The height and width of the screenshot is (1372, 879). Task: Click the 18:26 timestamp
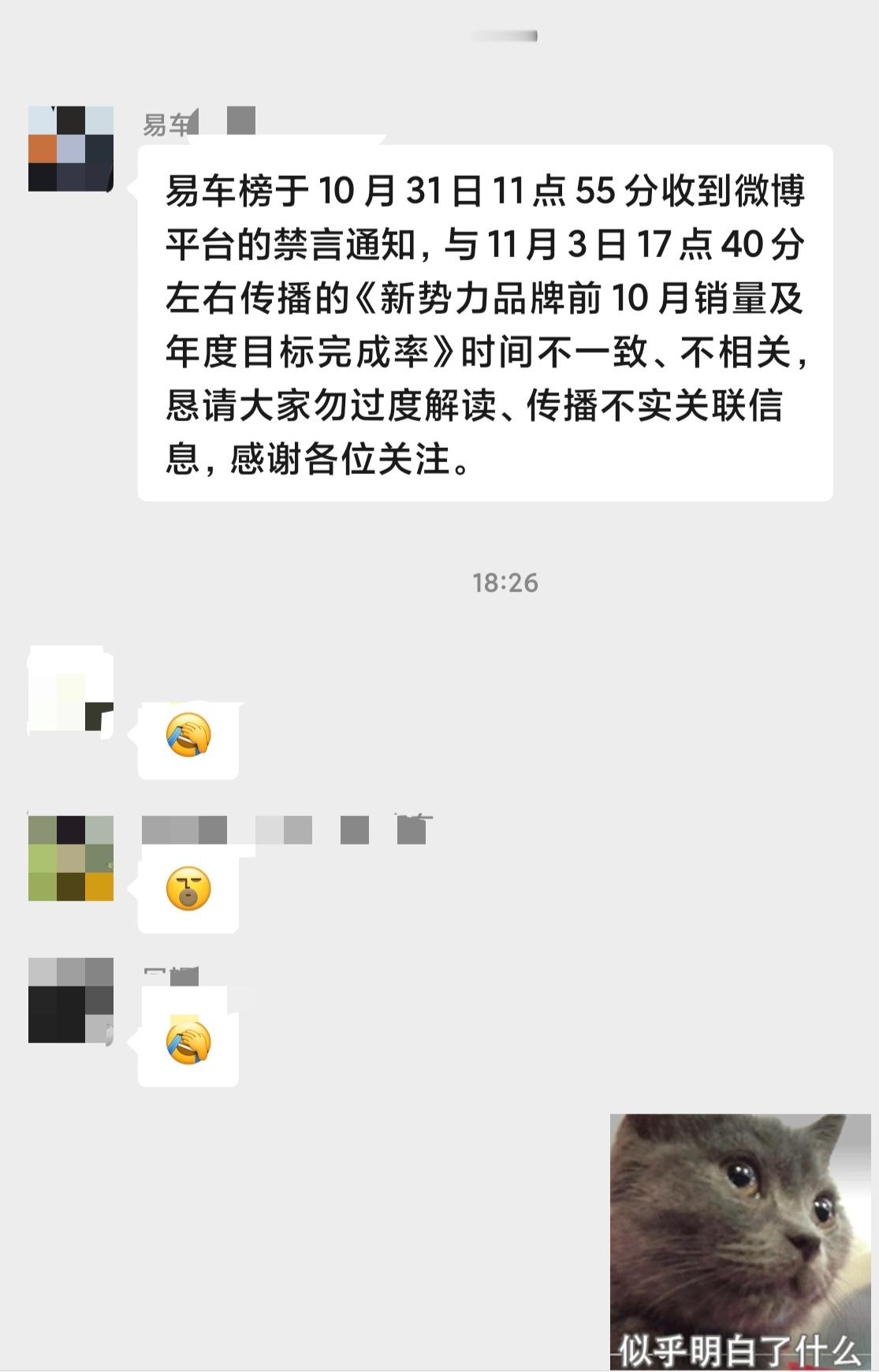[505, 583]
